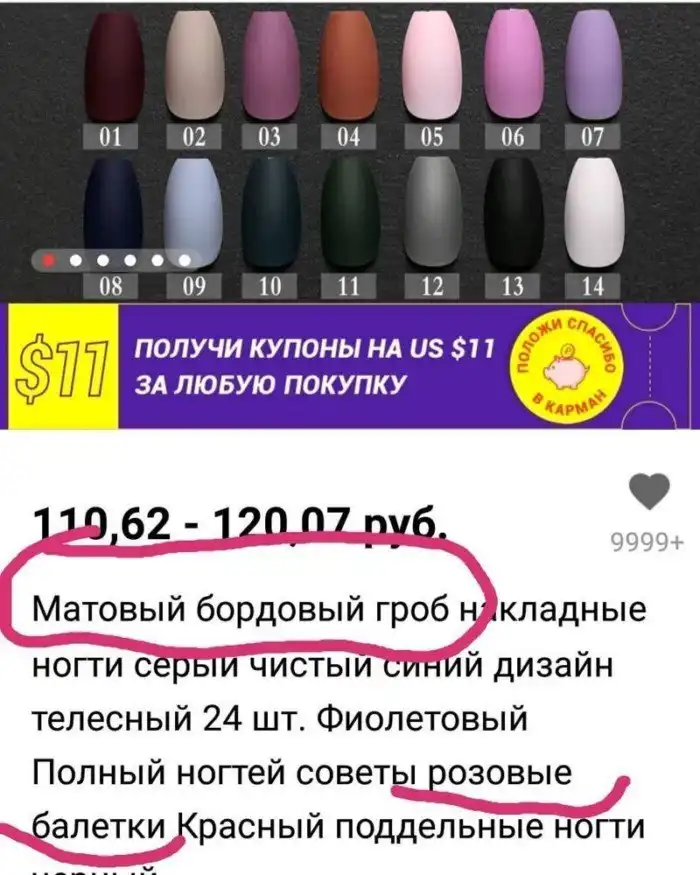Open the US $11 coupons banner
This screenshot has height=875, width=700.
click(330, 366)
